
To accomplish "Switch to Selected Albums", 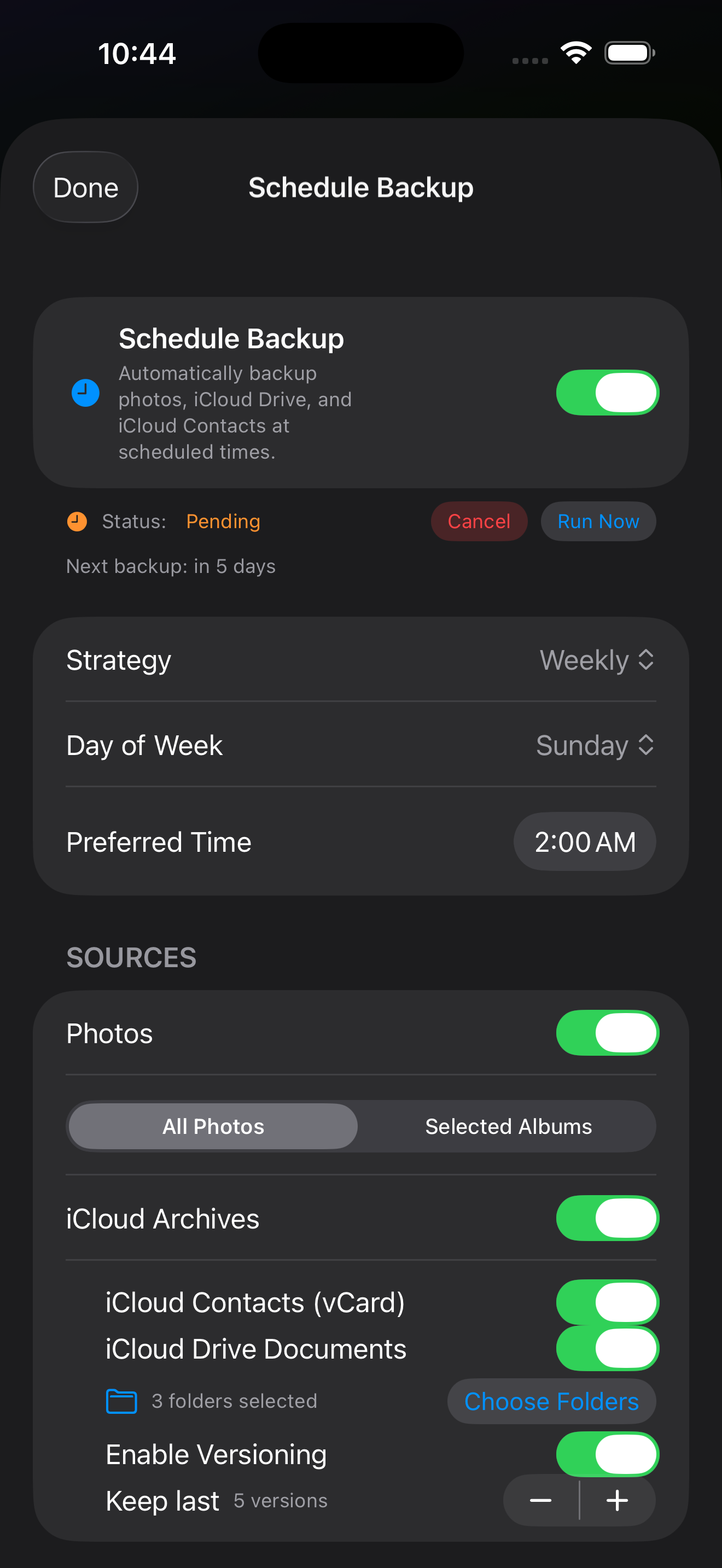I will tap(508, 1127).
